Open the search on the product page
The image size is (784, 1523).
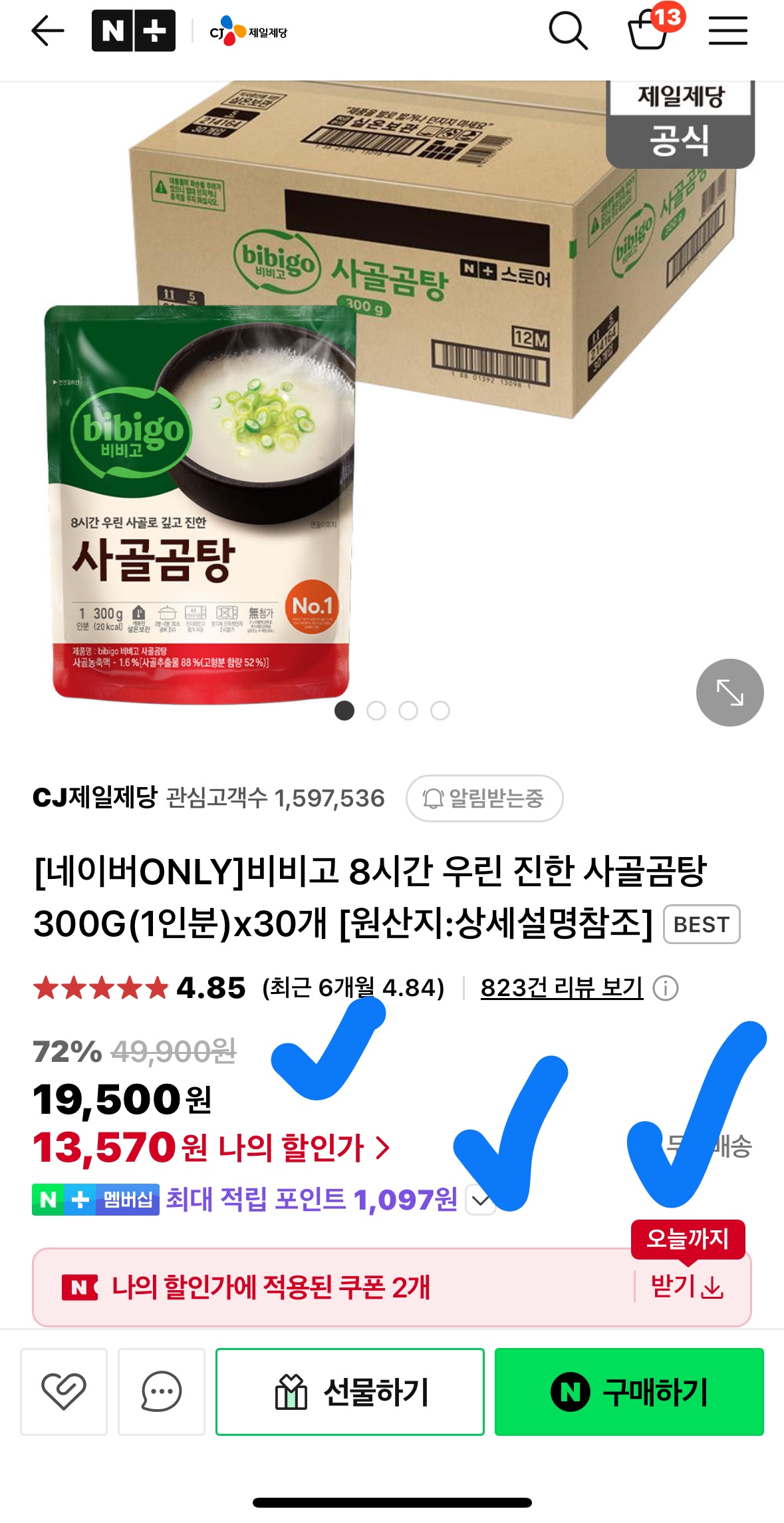pyautogui.click(x=568, y=29)
